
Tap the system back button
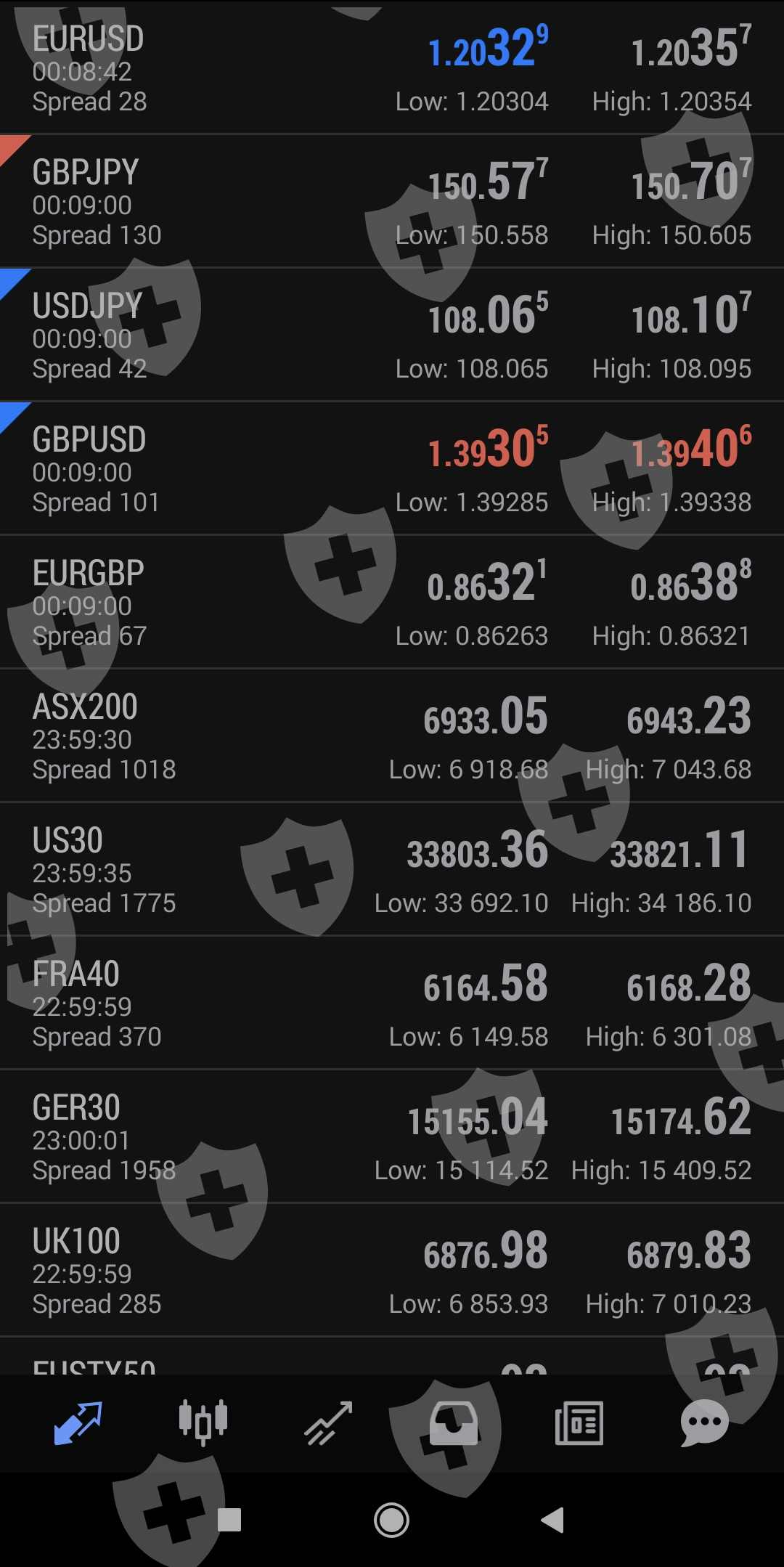[x=553, y=1520]
